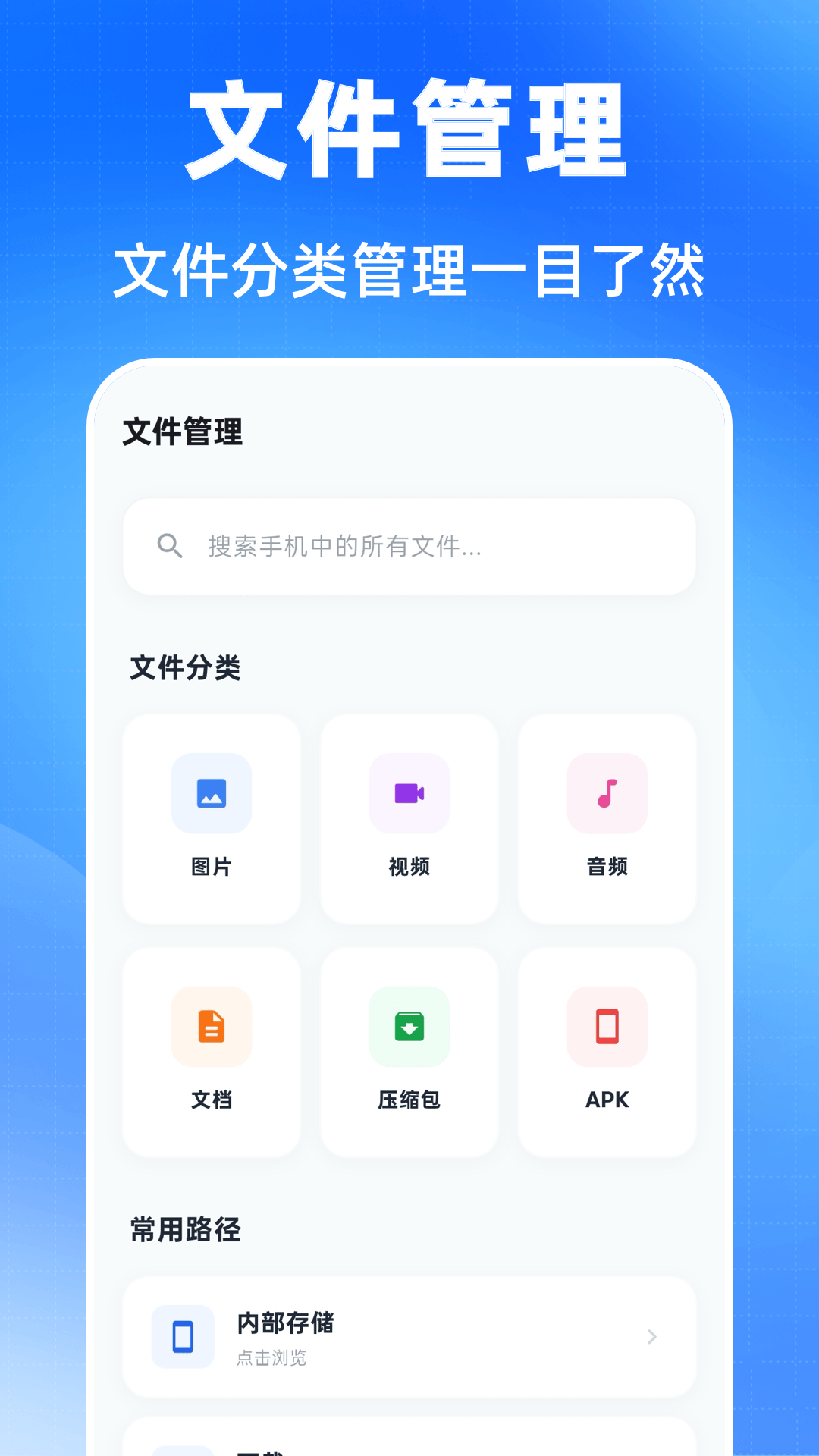
Task: Open the APK category card
Action: coord(607,1053)
